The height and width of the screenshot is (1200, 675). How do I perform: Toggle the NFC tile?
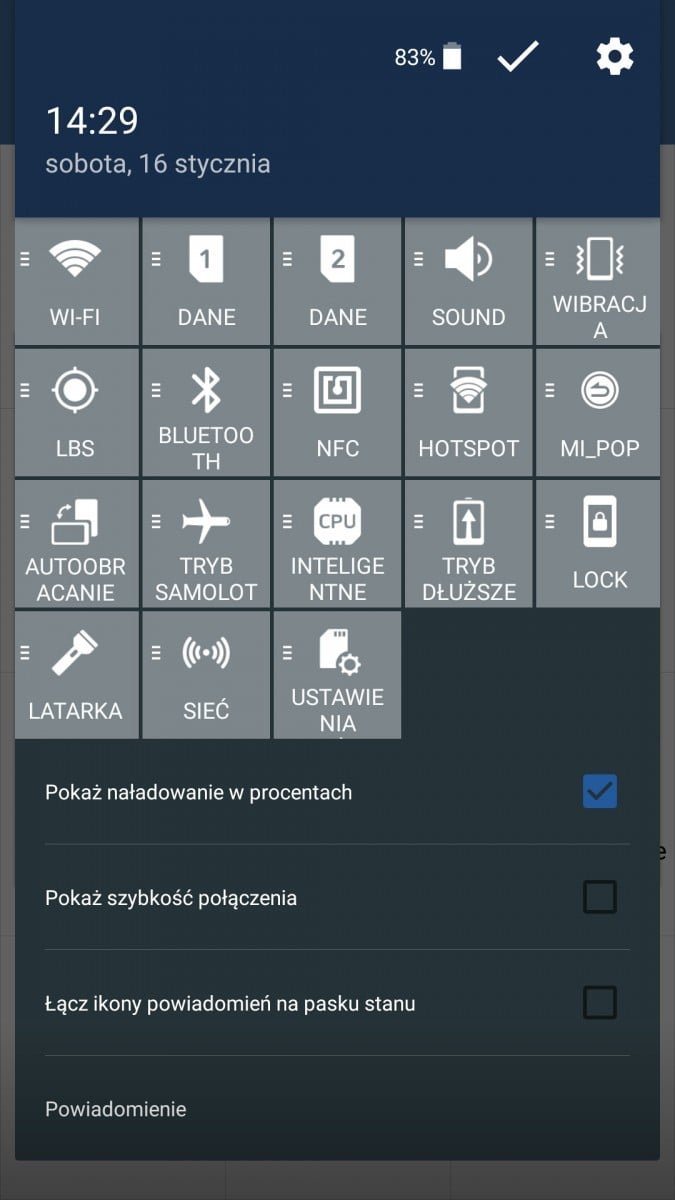click(337, 412)
